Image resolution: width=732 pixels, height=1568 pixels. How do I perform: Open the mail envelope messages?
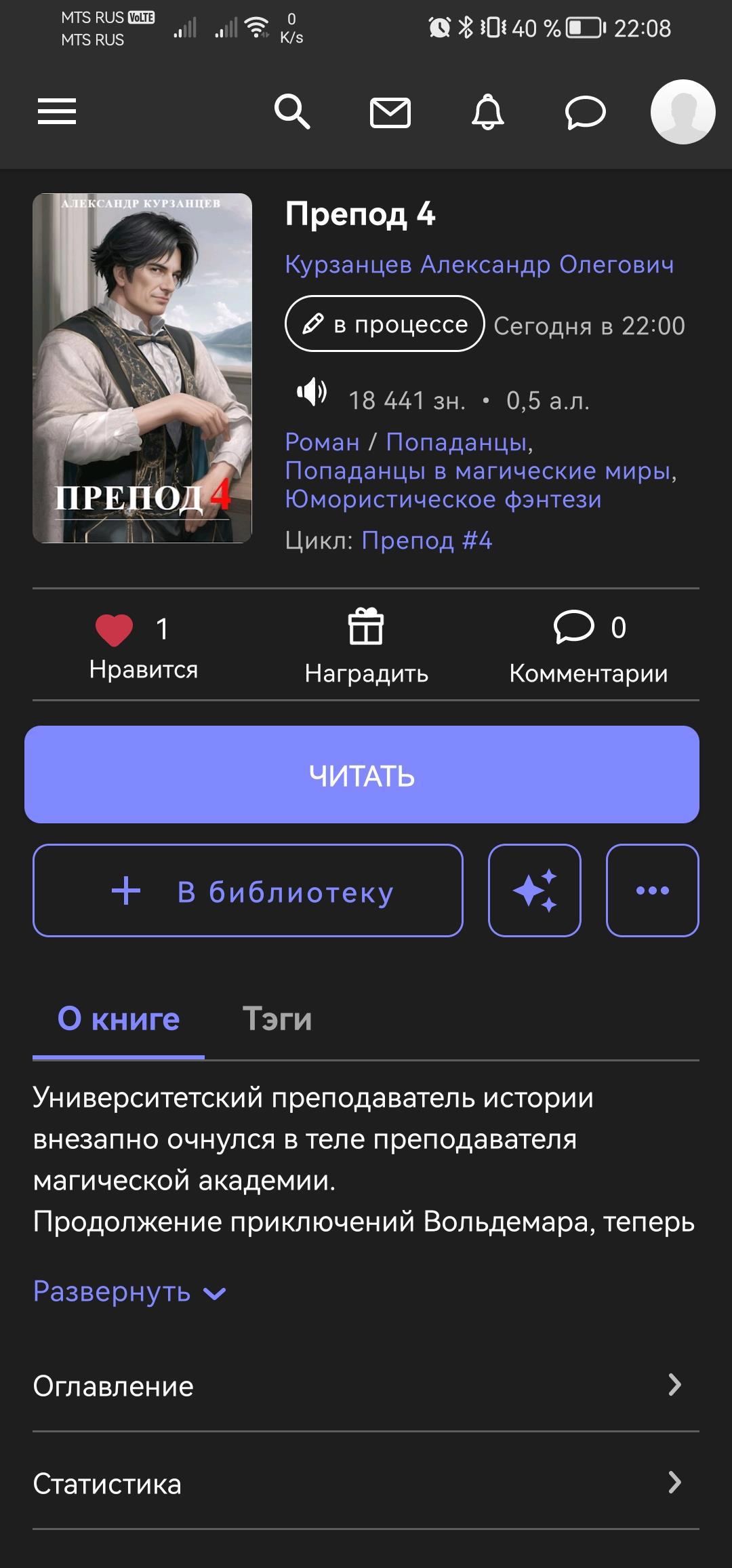point(390,113)
